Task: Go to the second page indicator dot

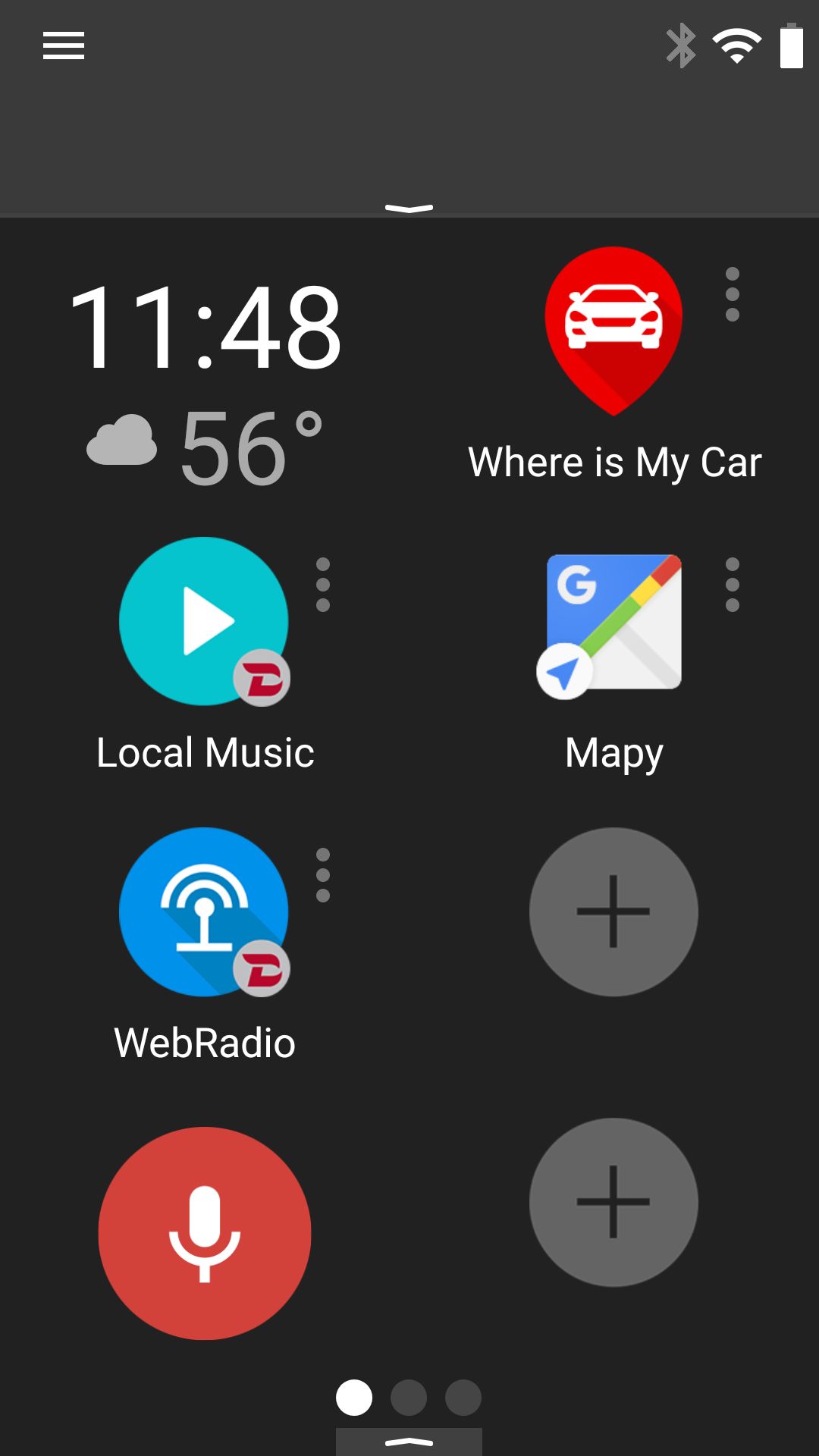Action: click(409, 1398)
